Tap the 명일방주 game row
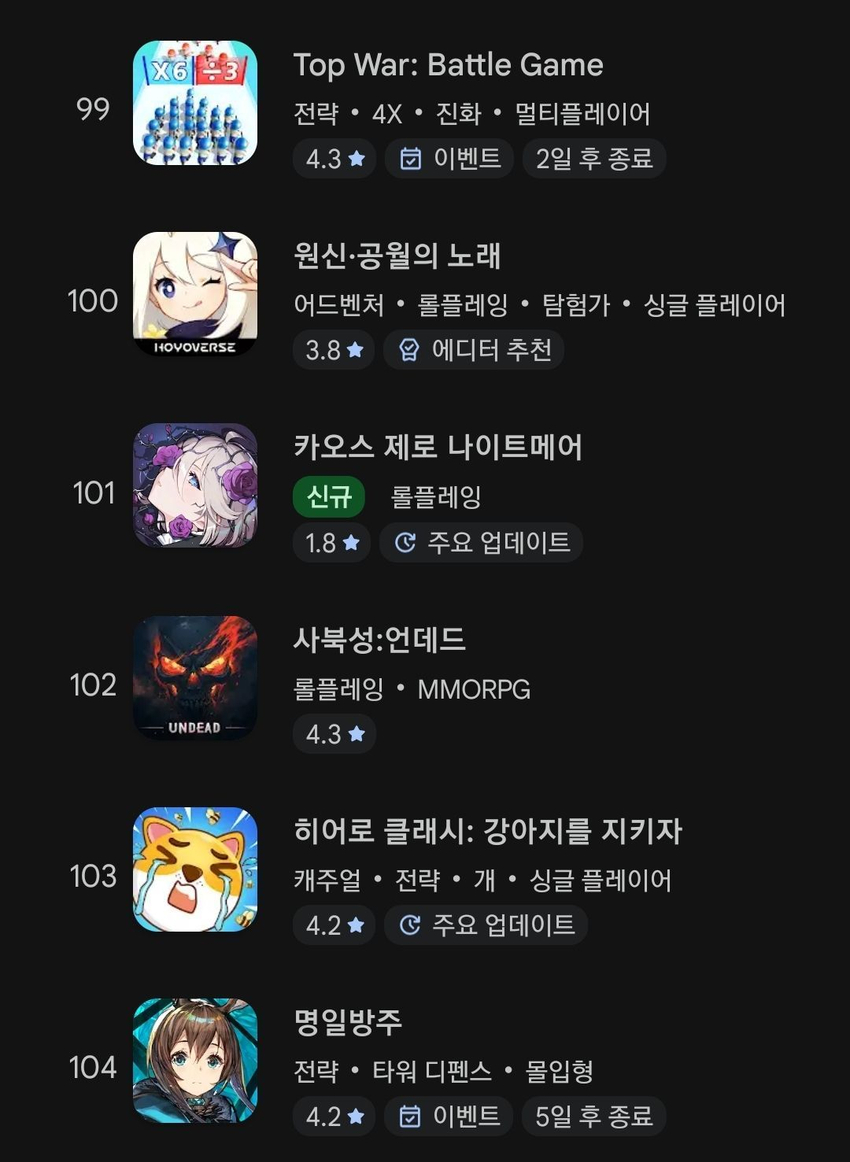 [x=348, y=1022]
